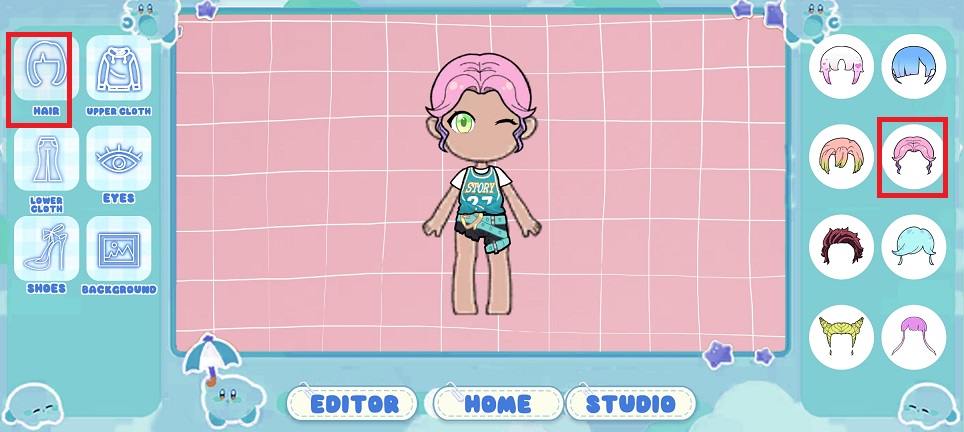This screenshot has width=964, height=432.
Task: Tap the Editor button
Action: [354, 404]
